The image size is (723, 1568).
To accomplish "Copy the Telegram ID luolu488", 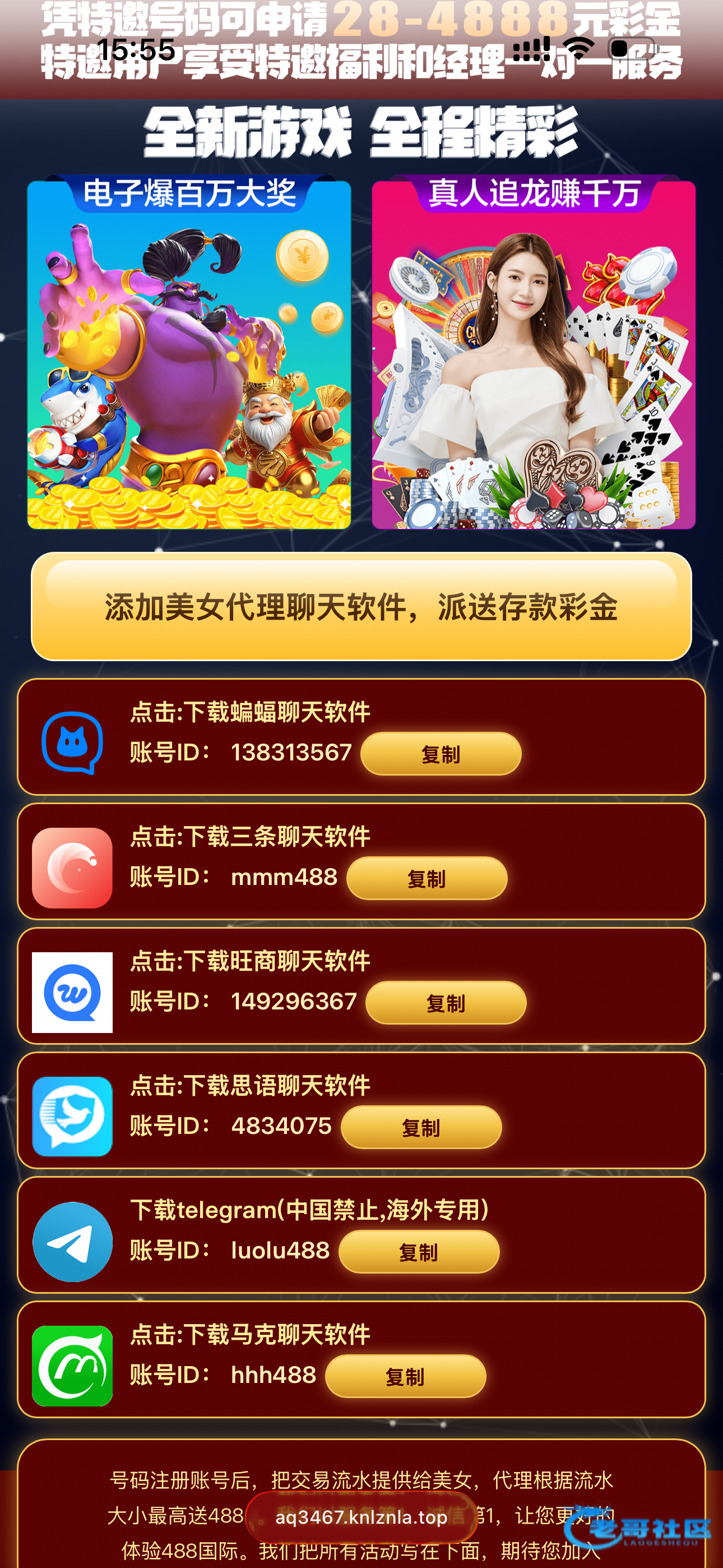I will tap(418, 1252).
